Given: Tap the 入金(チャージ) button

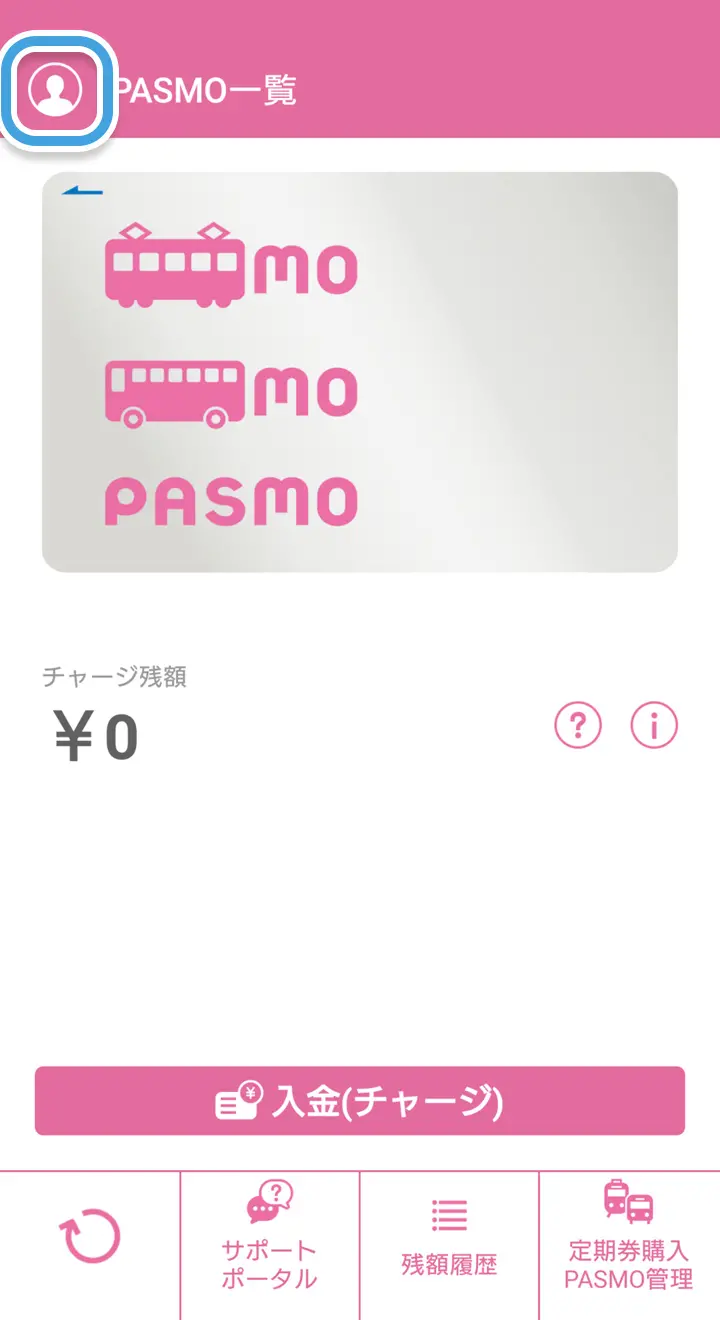Looking at the screenshot, I should click(360, 1101).
